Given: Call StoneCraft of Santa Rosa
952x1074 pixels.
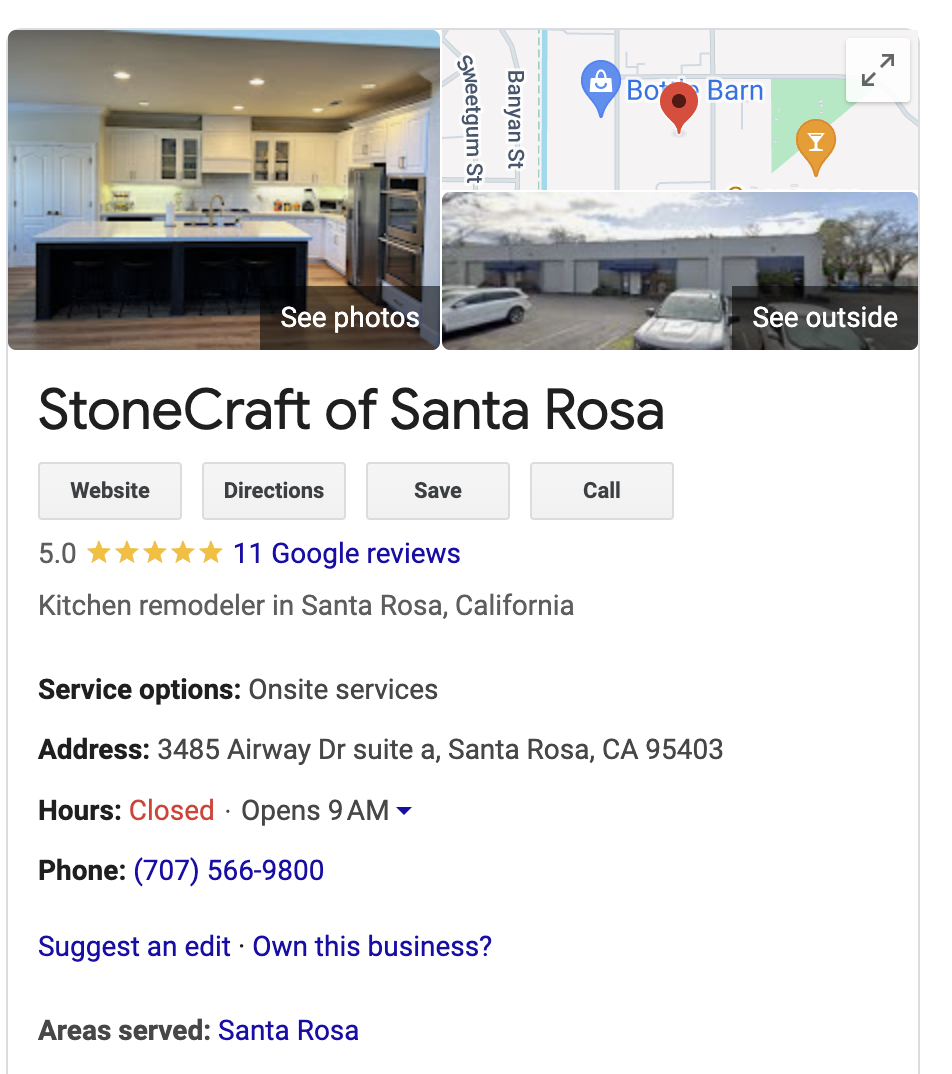Looking at the screenshot, I should (x=602, y=491).
